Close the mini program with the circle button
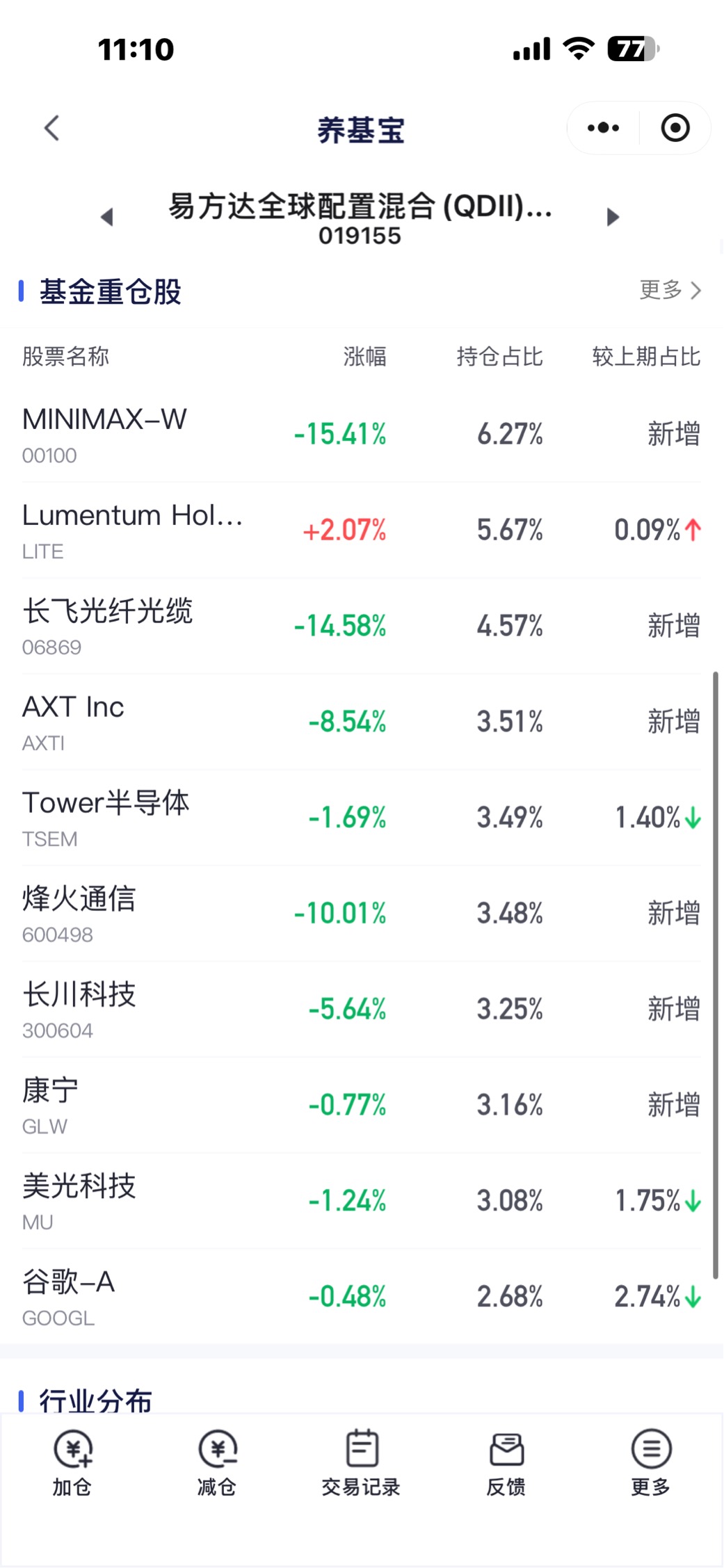724x1568 pixels. point(675,128)
